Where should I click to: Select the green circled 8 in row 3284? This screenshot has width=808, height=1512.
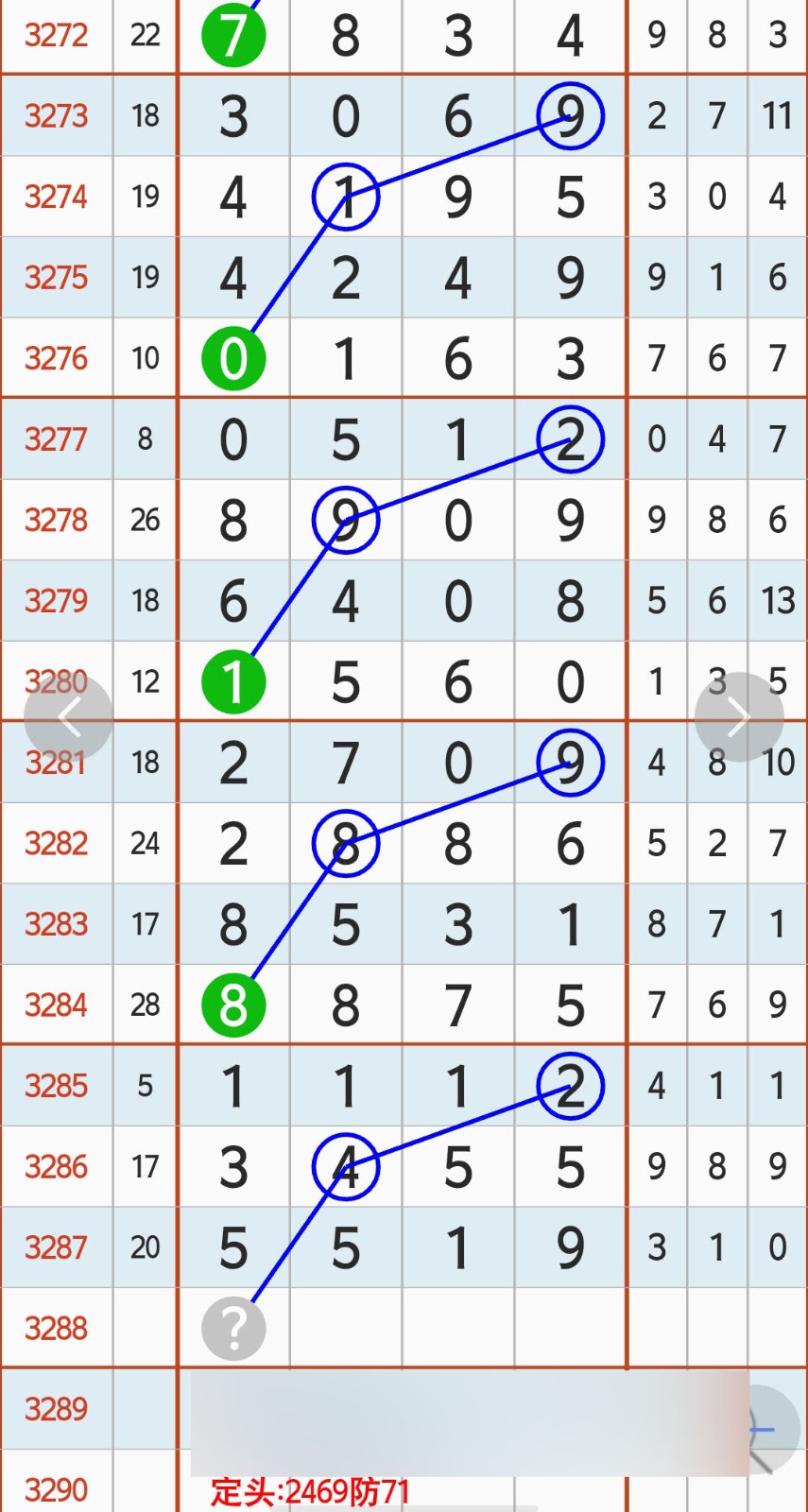coord(233,1005)
